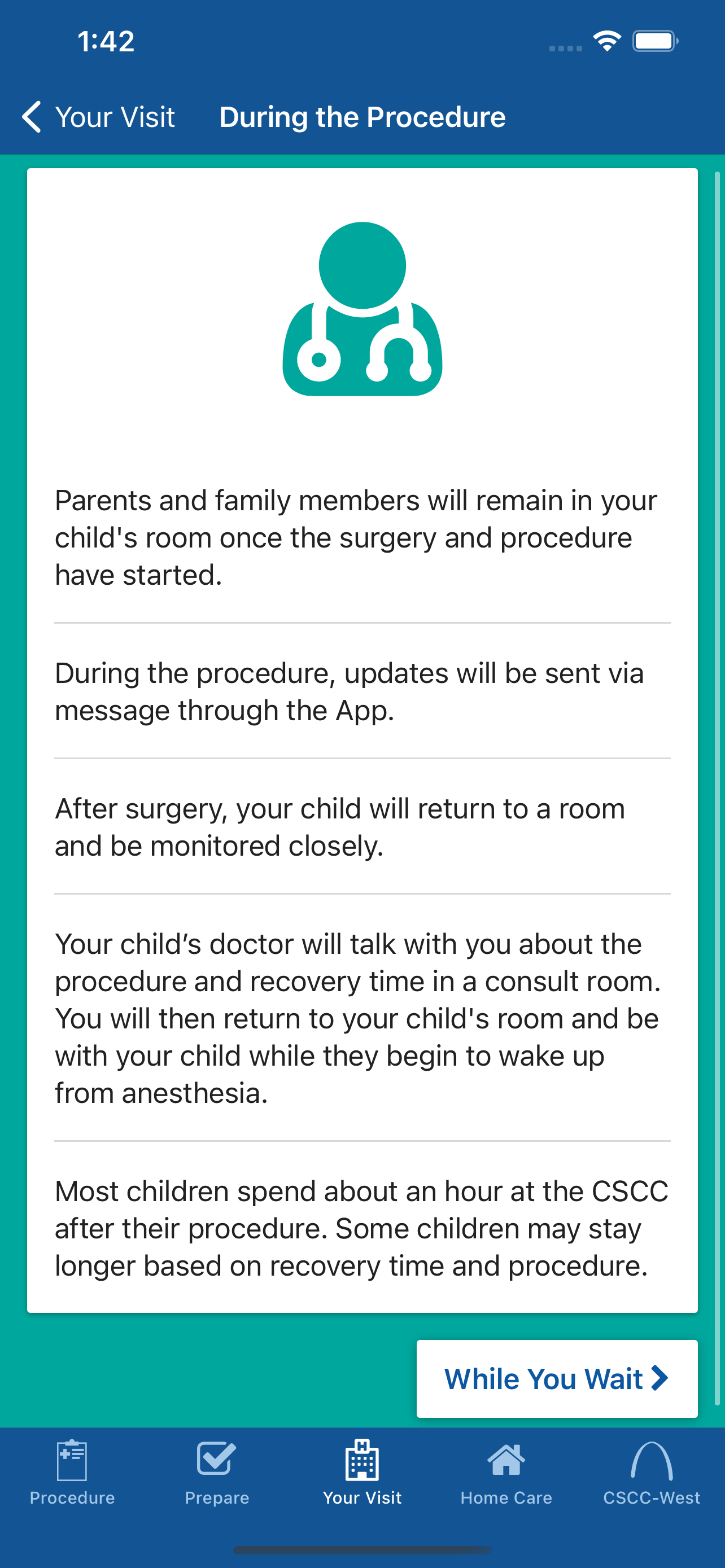Switch to the Procedure tab
Screen dimensions: 725x1568
point(71,1498)
